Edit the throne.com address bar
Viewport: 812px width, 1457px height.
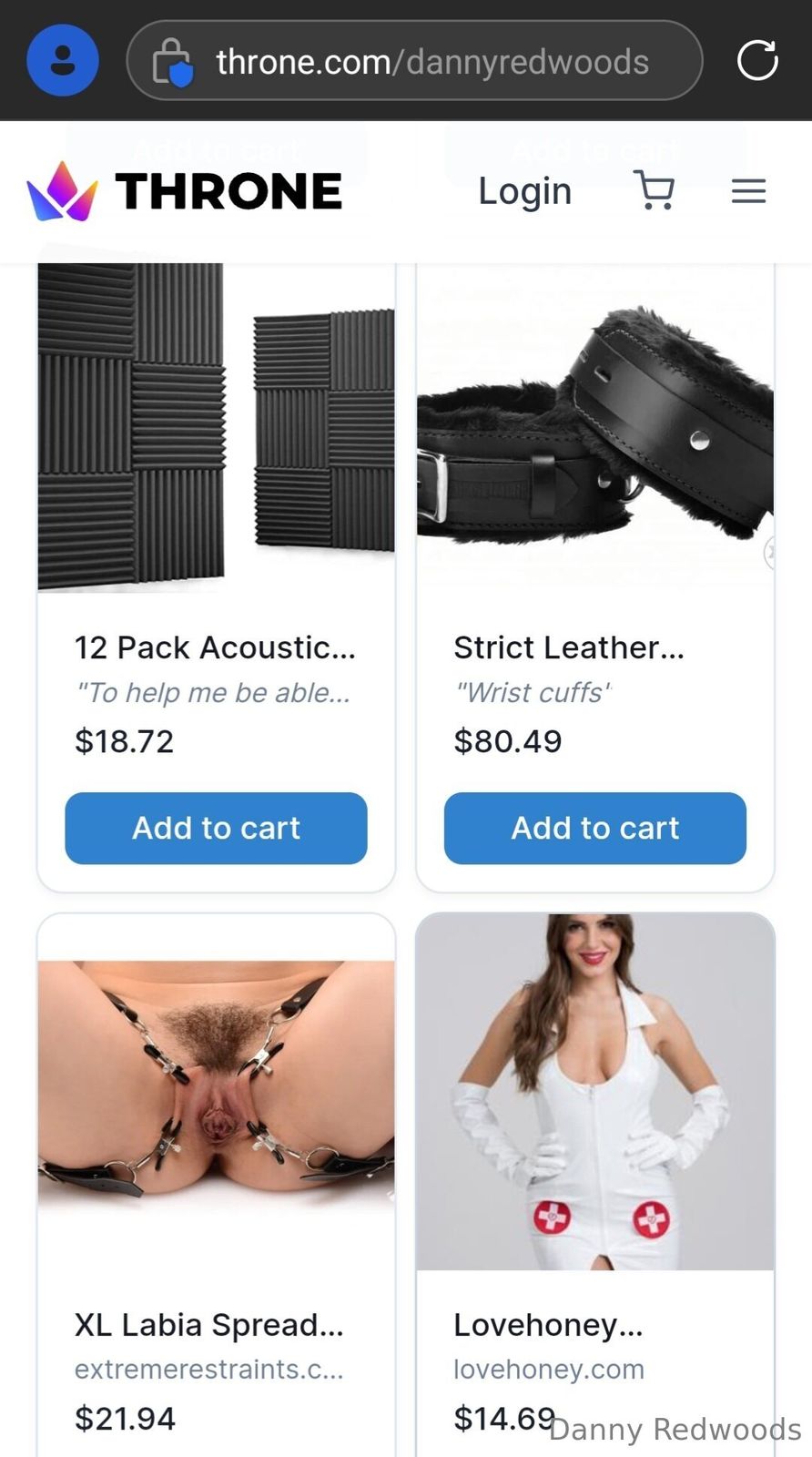[x=431, y=62]
